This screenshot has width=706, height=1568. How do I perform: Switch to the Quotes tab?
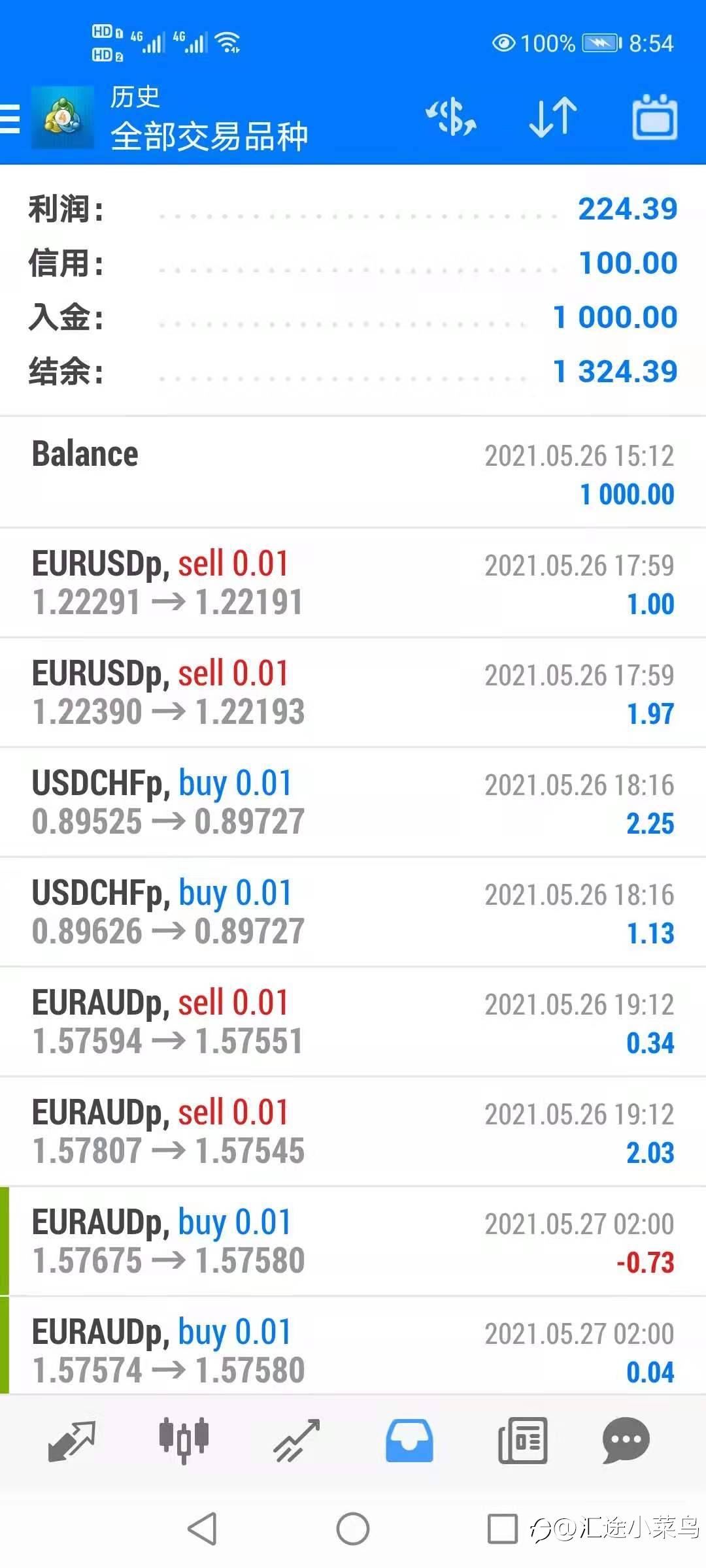point(72,1441)
